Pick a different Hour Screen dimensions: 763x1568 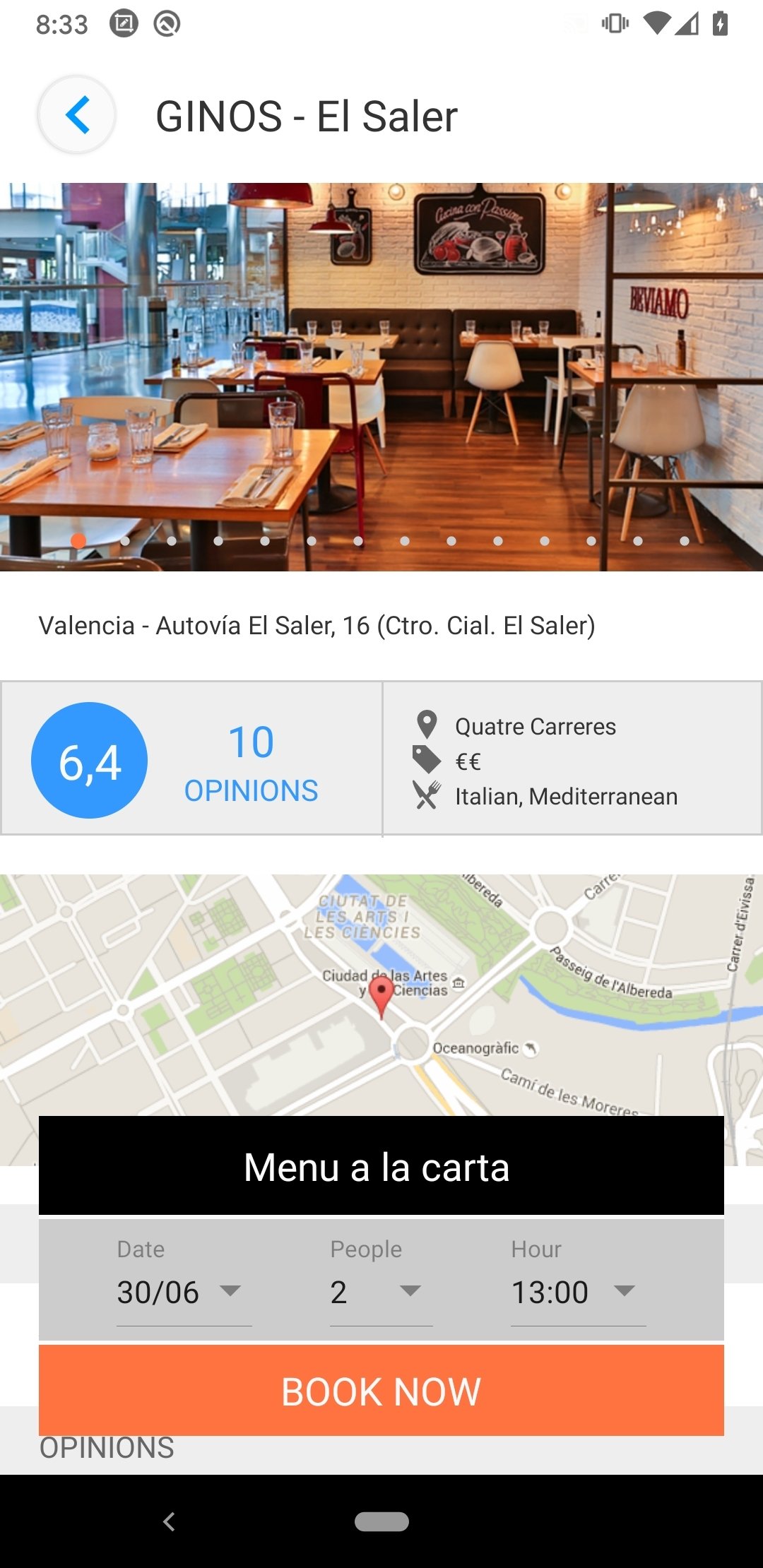pos(576,1293)
